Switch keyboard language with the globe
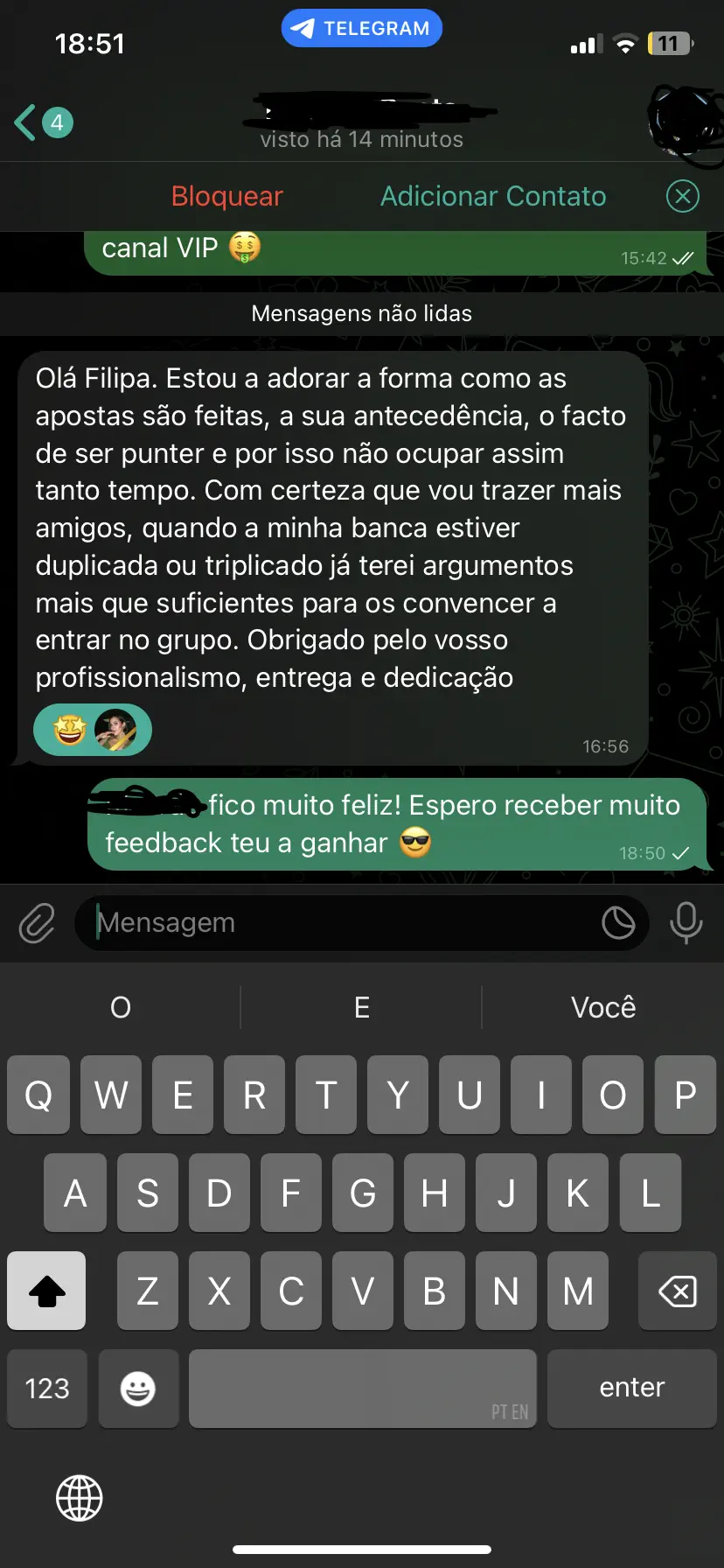The image size is (724, 1568). pos(80,1498)
